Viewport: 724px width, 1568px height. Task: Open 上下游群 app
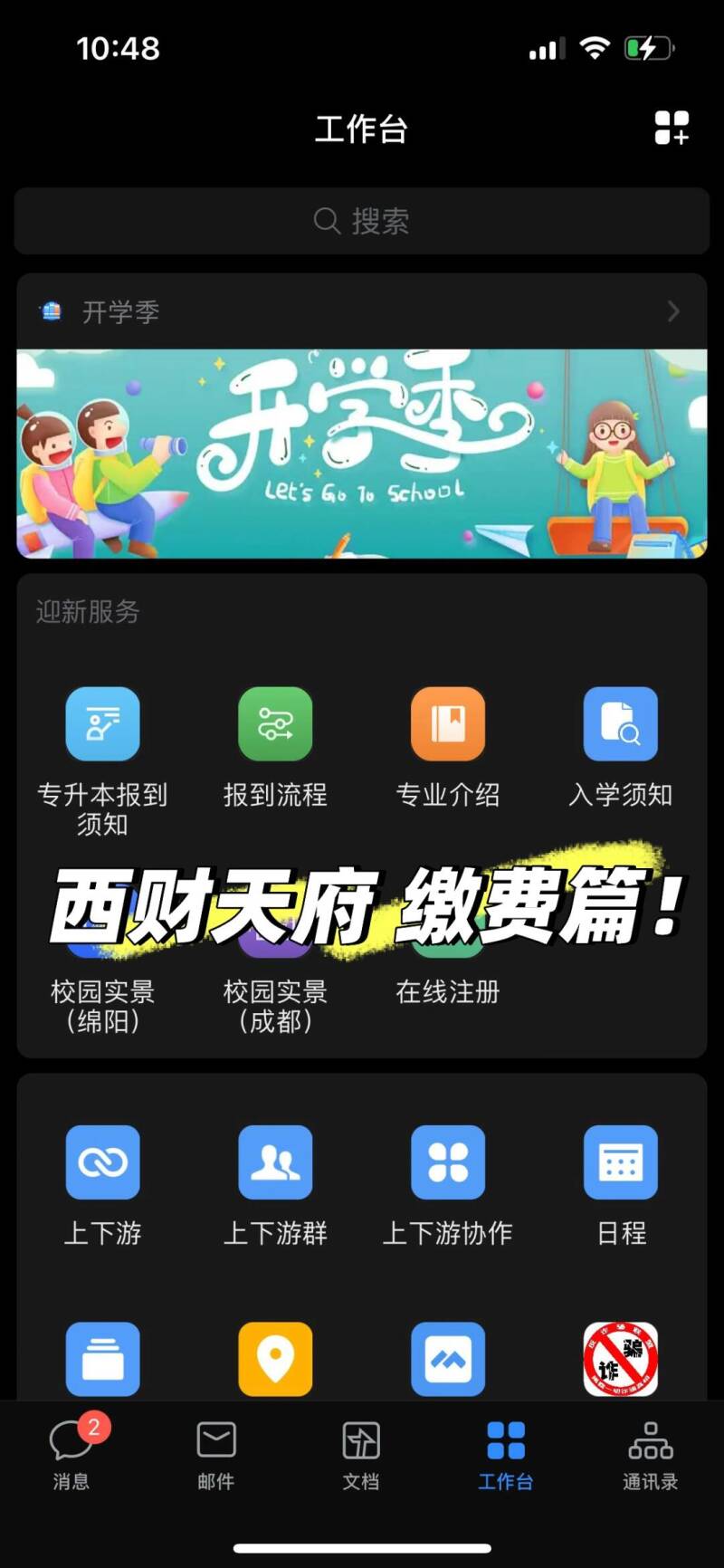click(x=275, y=1162)
